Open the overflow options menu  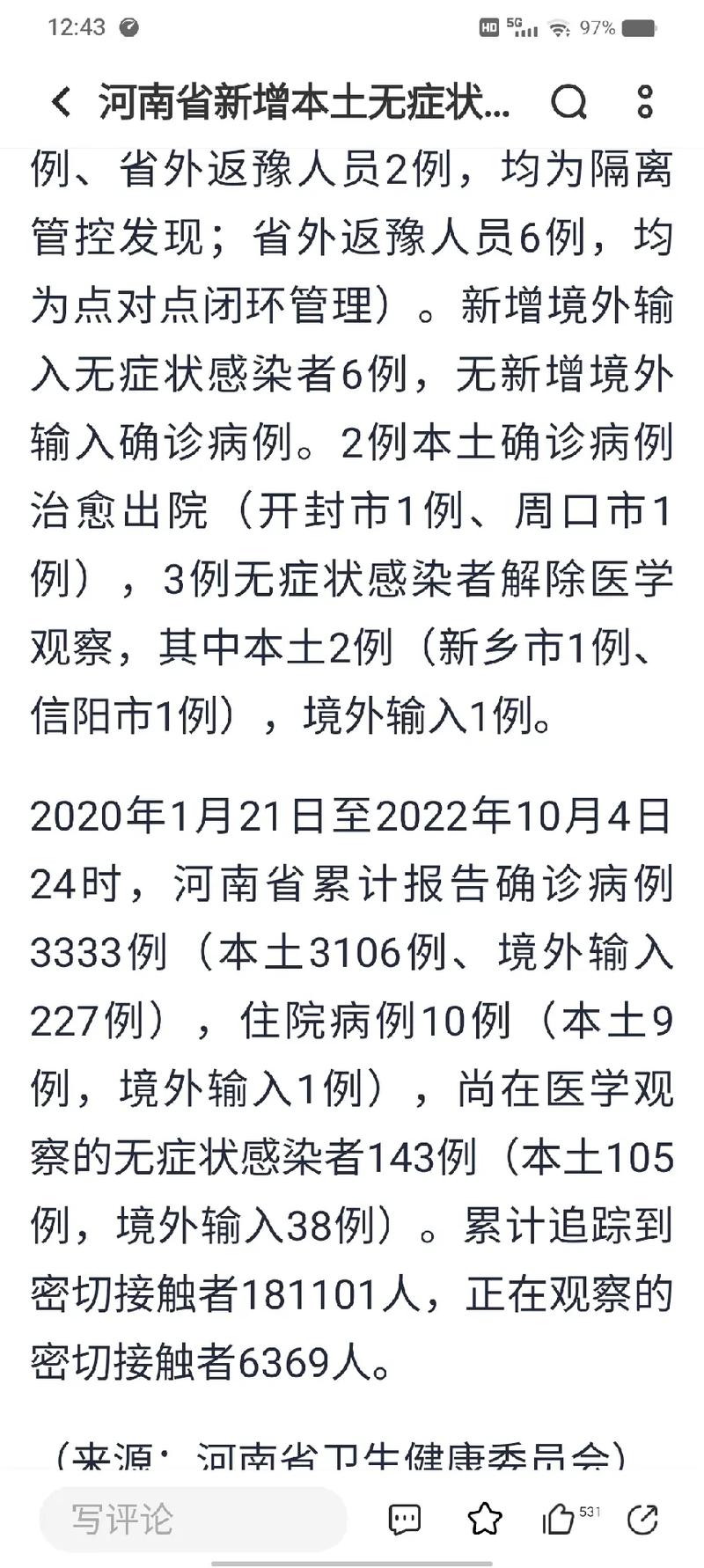pyautogui.click(x=646, y=101)
